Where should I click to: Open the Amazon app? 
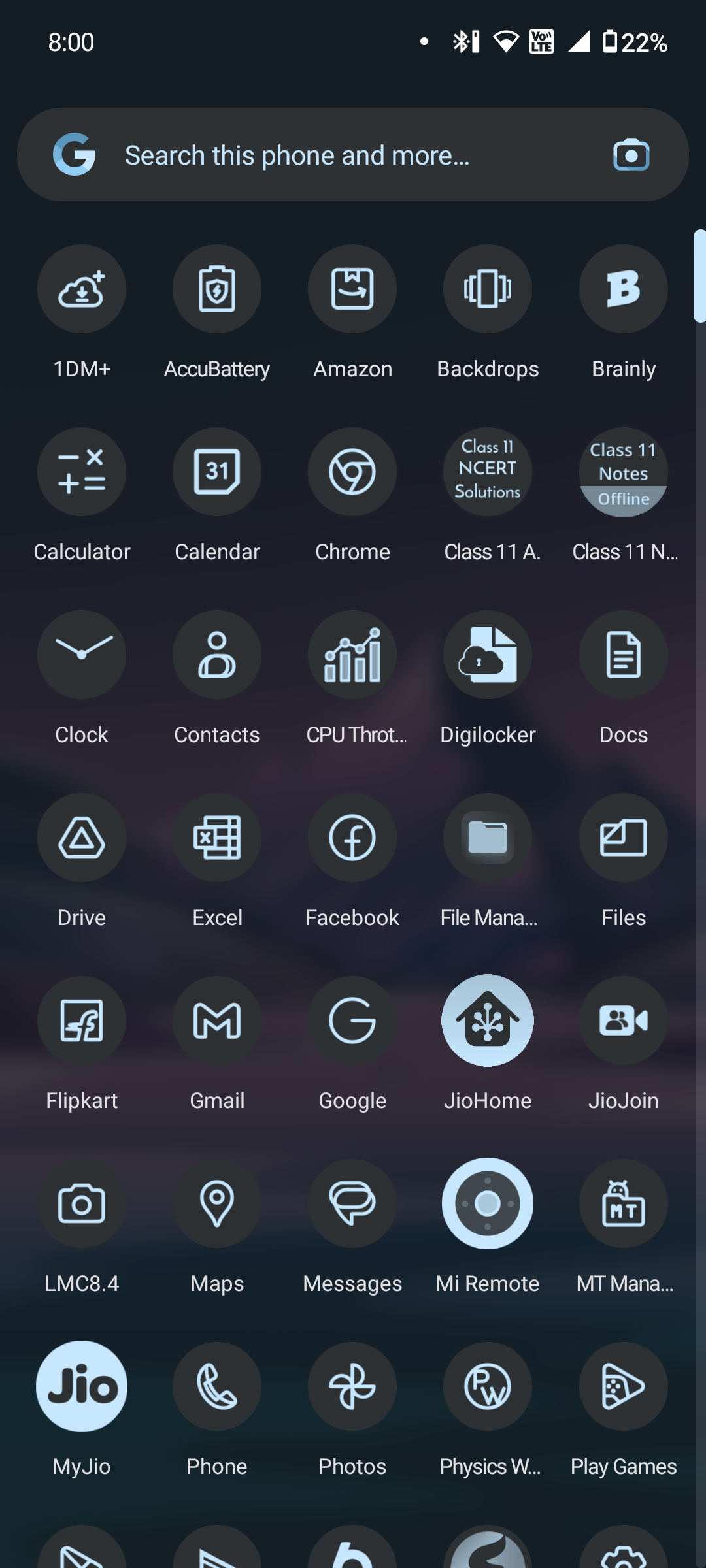352,289
